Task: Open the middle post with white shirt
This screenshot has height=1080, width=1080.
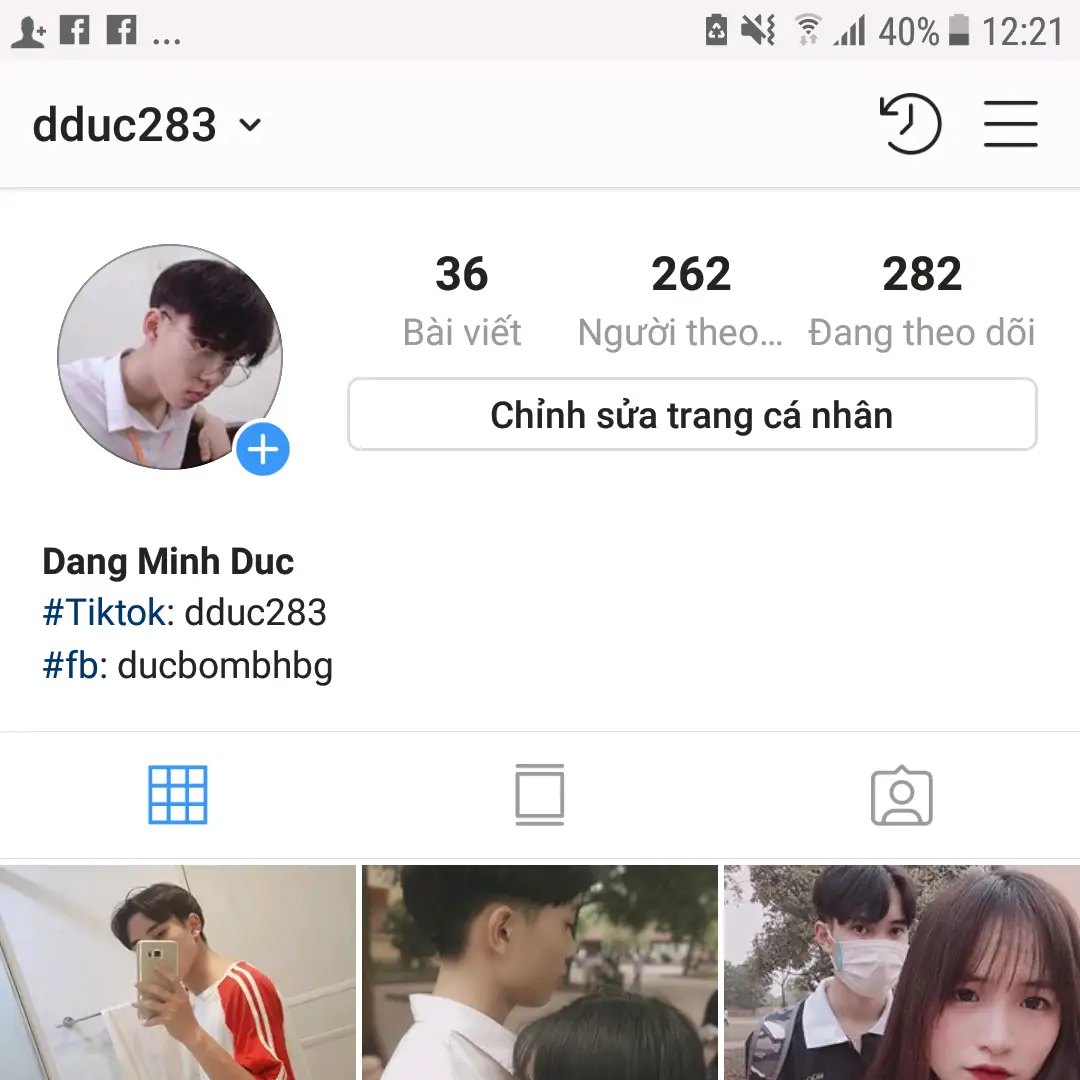Action: click(x=540, y=972)
